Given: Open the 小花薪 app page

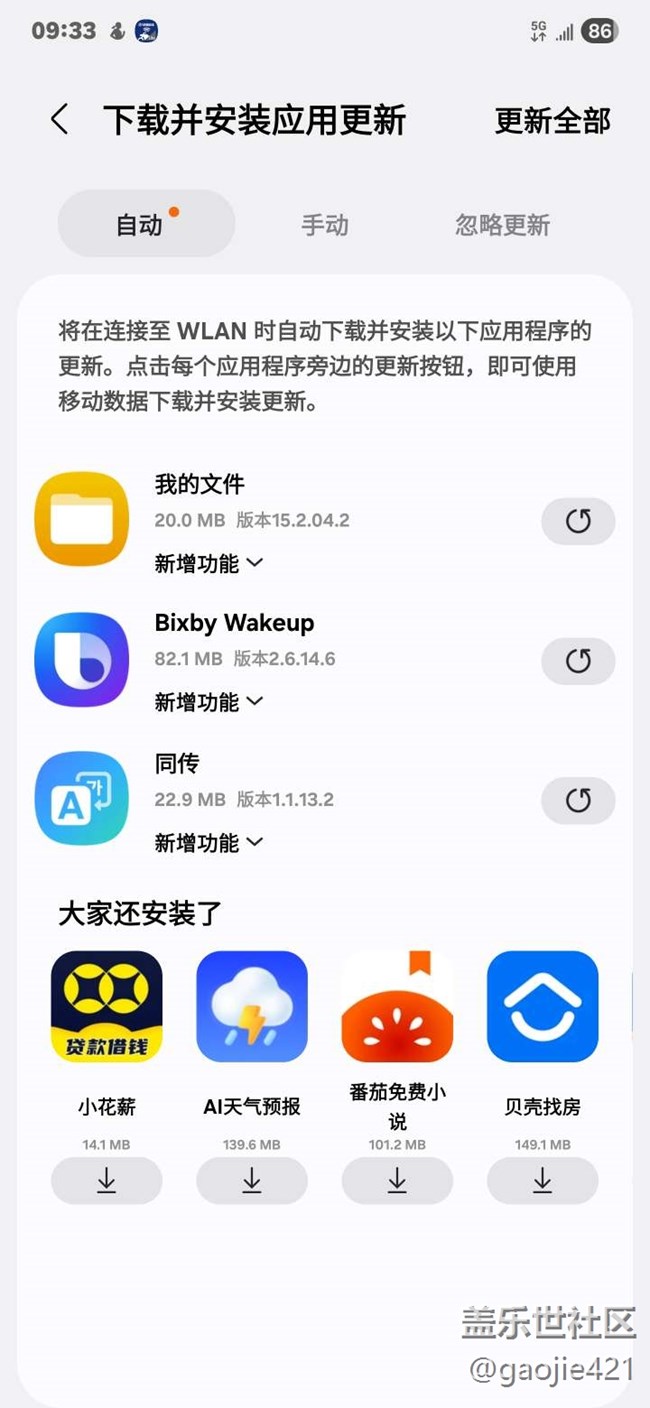Looking at the screenshot, I should (106, 1007).
